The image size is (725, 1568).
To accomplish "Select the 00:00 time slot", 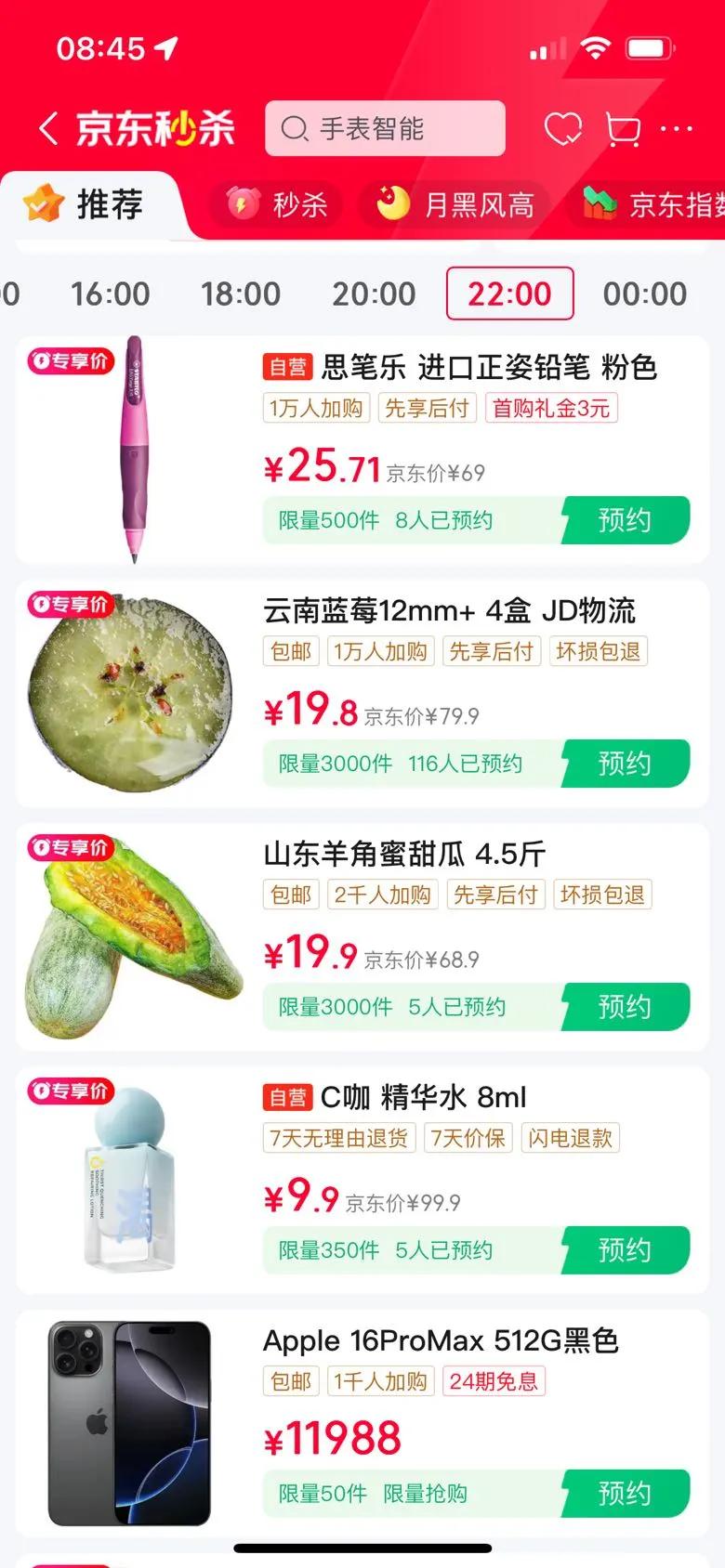I will tap(645, 294).
